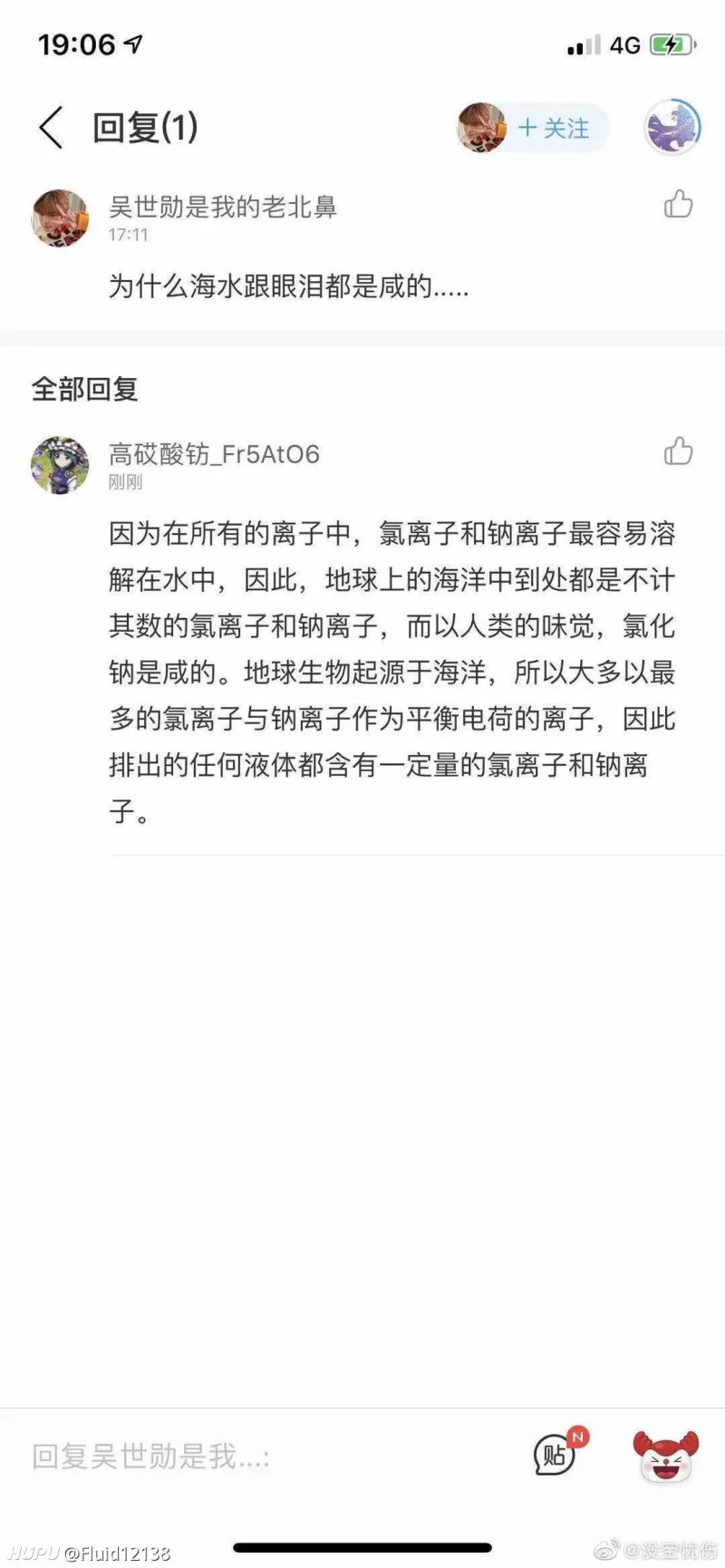Viewport: 725px width, 1568px height.
Task: Open username 吴世勋是我的老北鼻
Action: click(x=223, y=207)
